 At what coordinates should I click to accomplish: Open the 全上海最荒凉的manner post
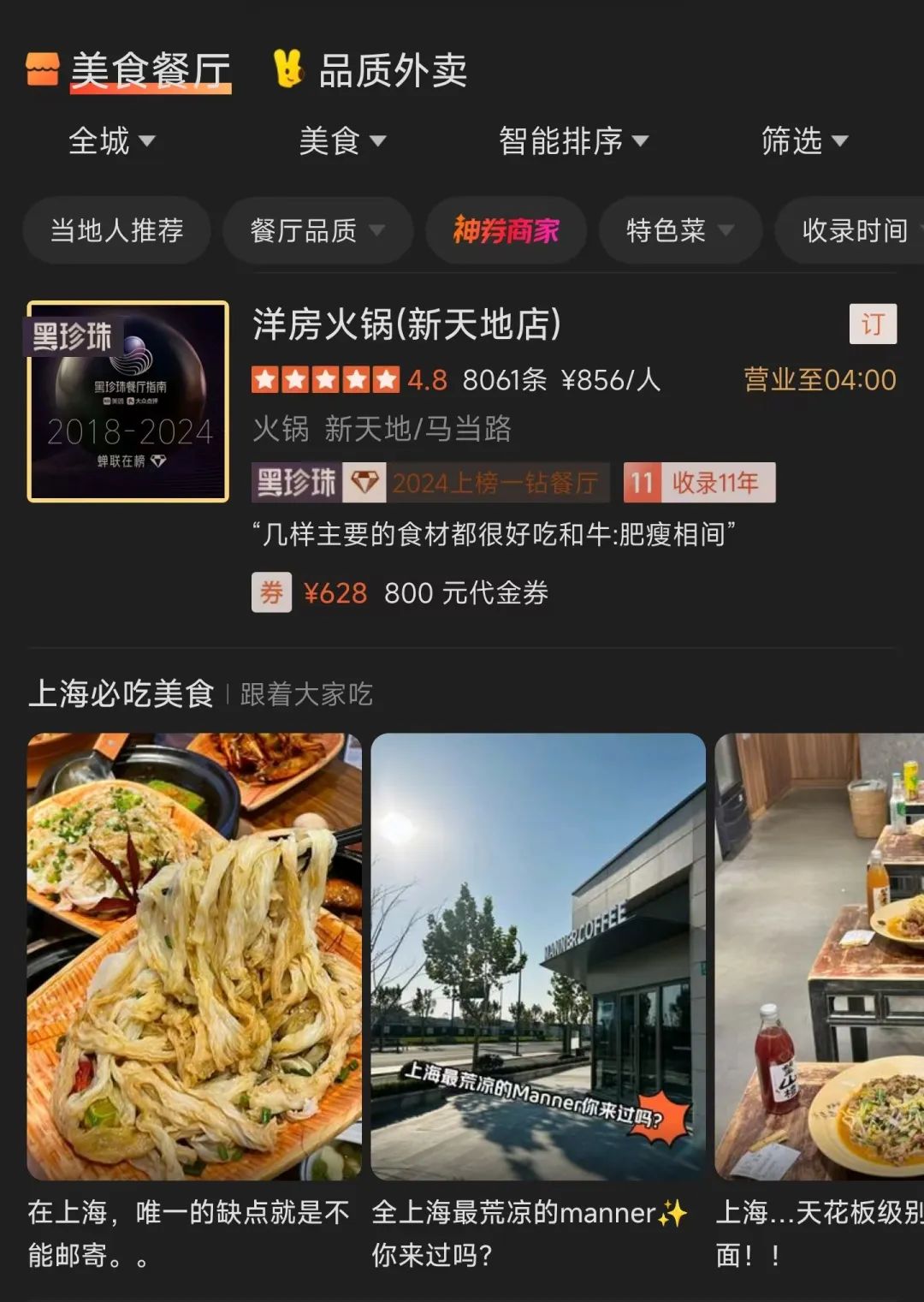click(x=538, y=955)
